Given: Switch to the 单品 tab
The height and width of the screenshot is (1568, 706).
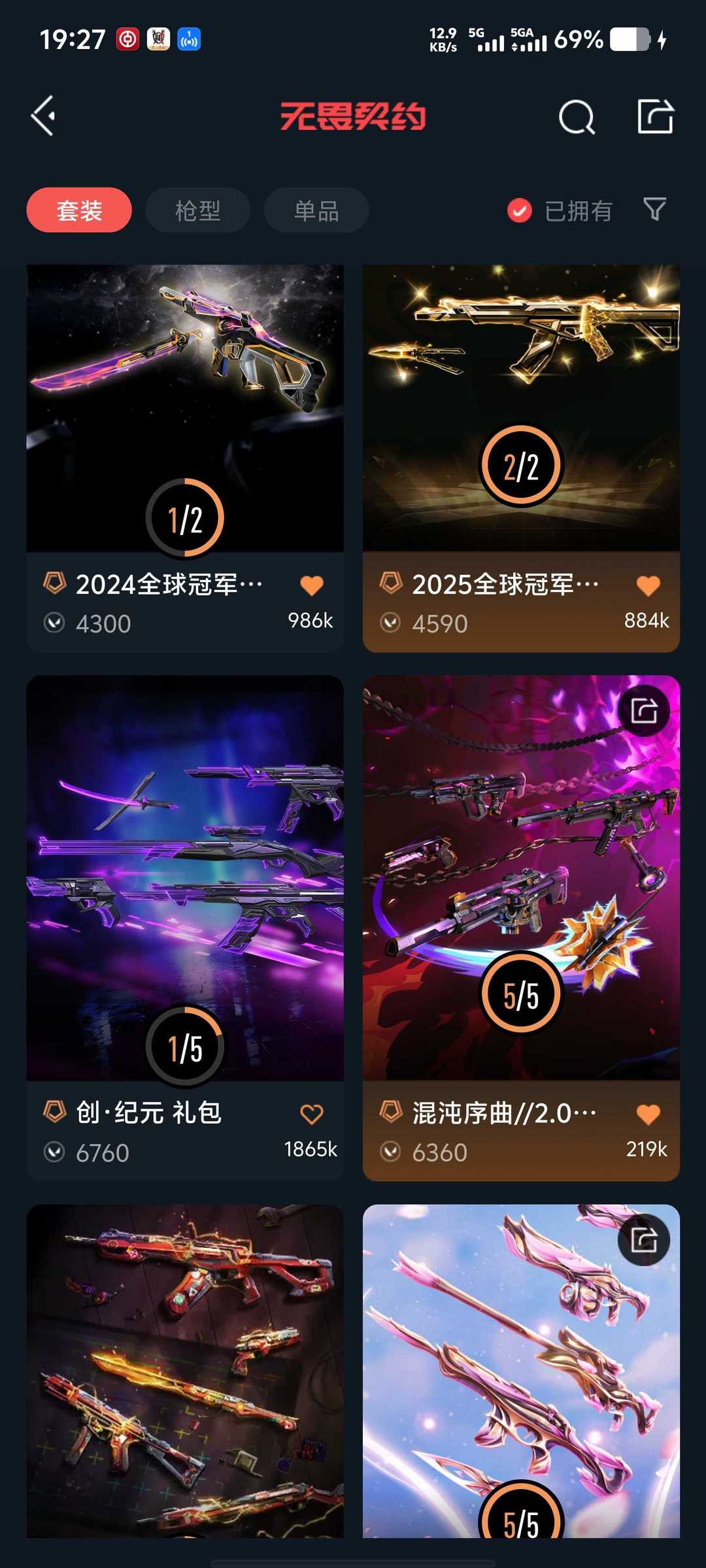Looking at the screenshot, I should pyautogui.click(x=316, y=210).
